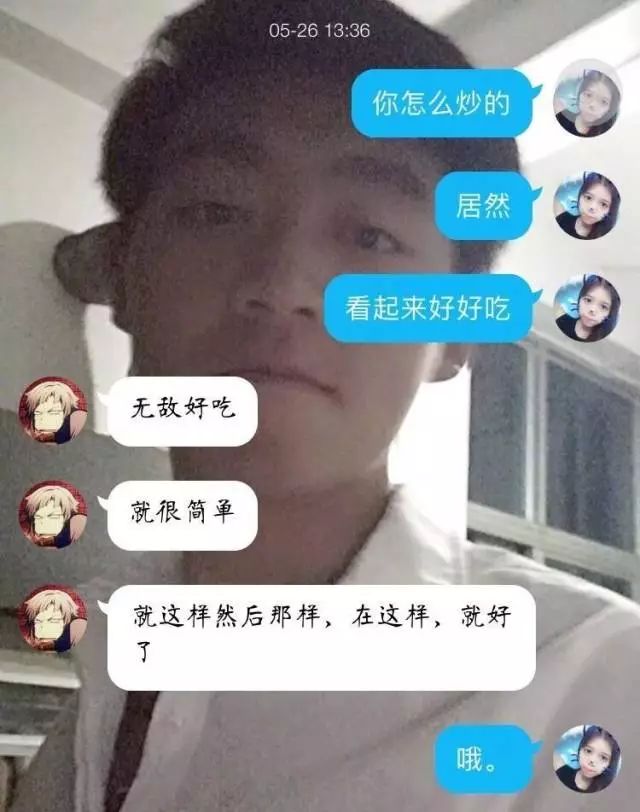The image size is (640, 812).
Task: Open avatar beside 就这样然后那样 message
Action: pos(53,618)
